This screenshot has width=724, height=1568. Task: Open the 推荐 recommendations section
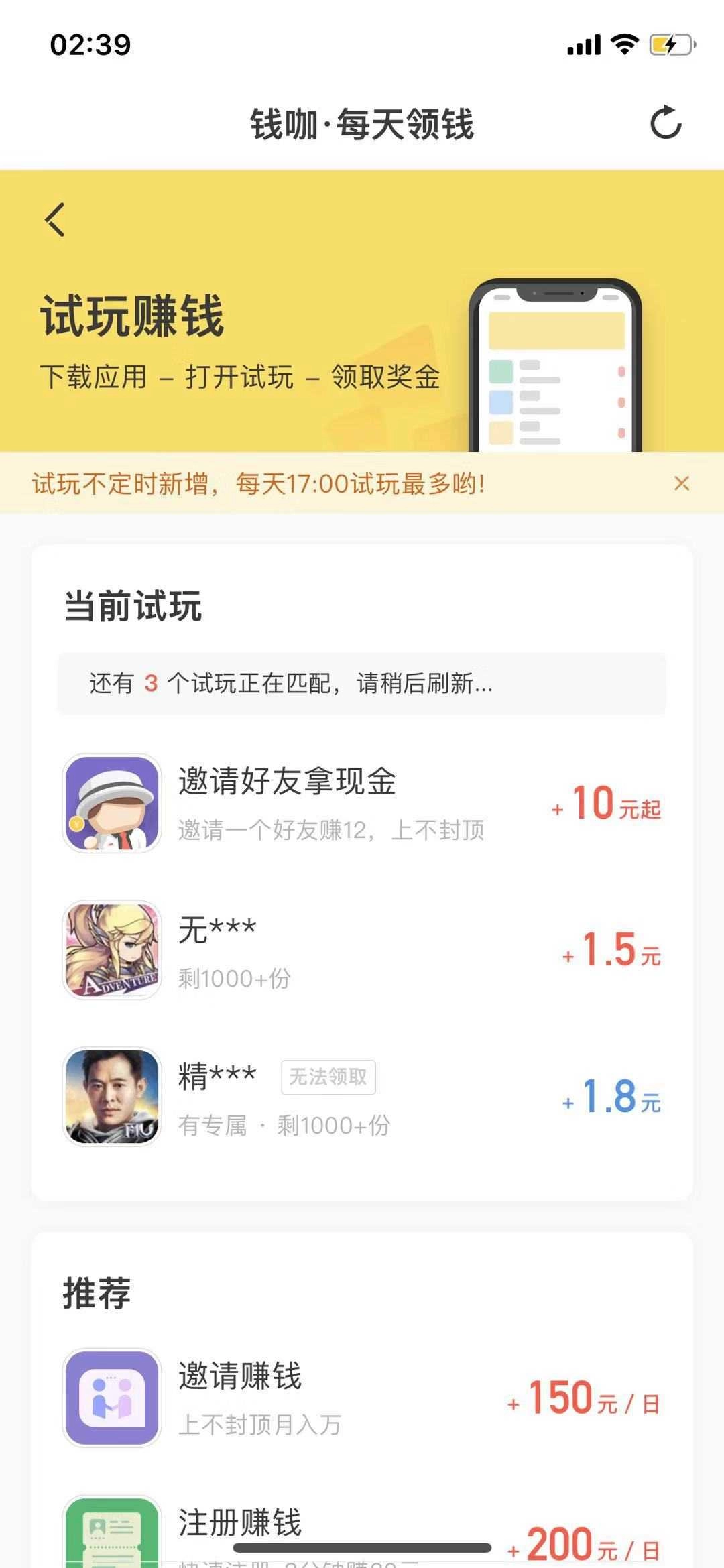(x=97, y=1291)
